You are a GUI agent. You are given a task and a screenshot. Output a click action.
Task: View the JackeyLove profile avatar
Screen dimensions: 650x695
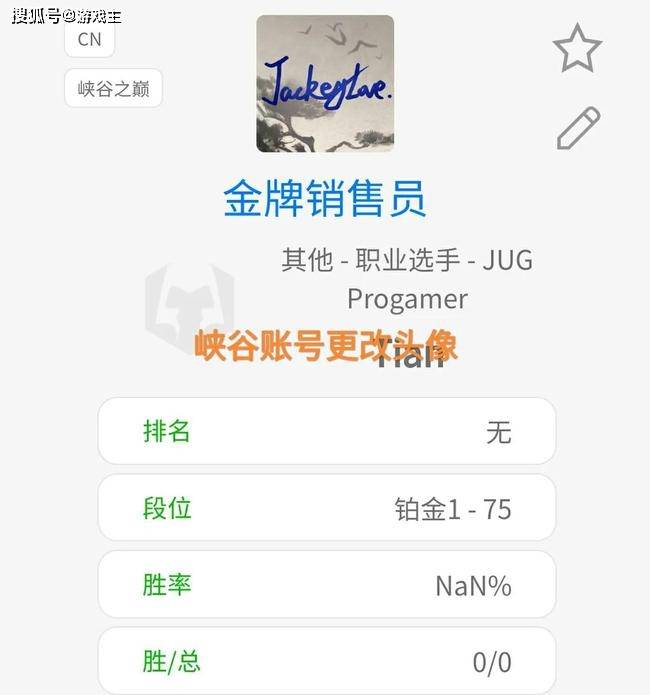325,84
